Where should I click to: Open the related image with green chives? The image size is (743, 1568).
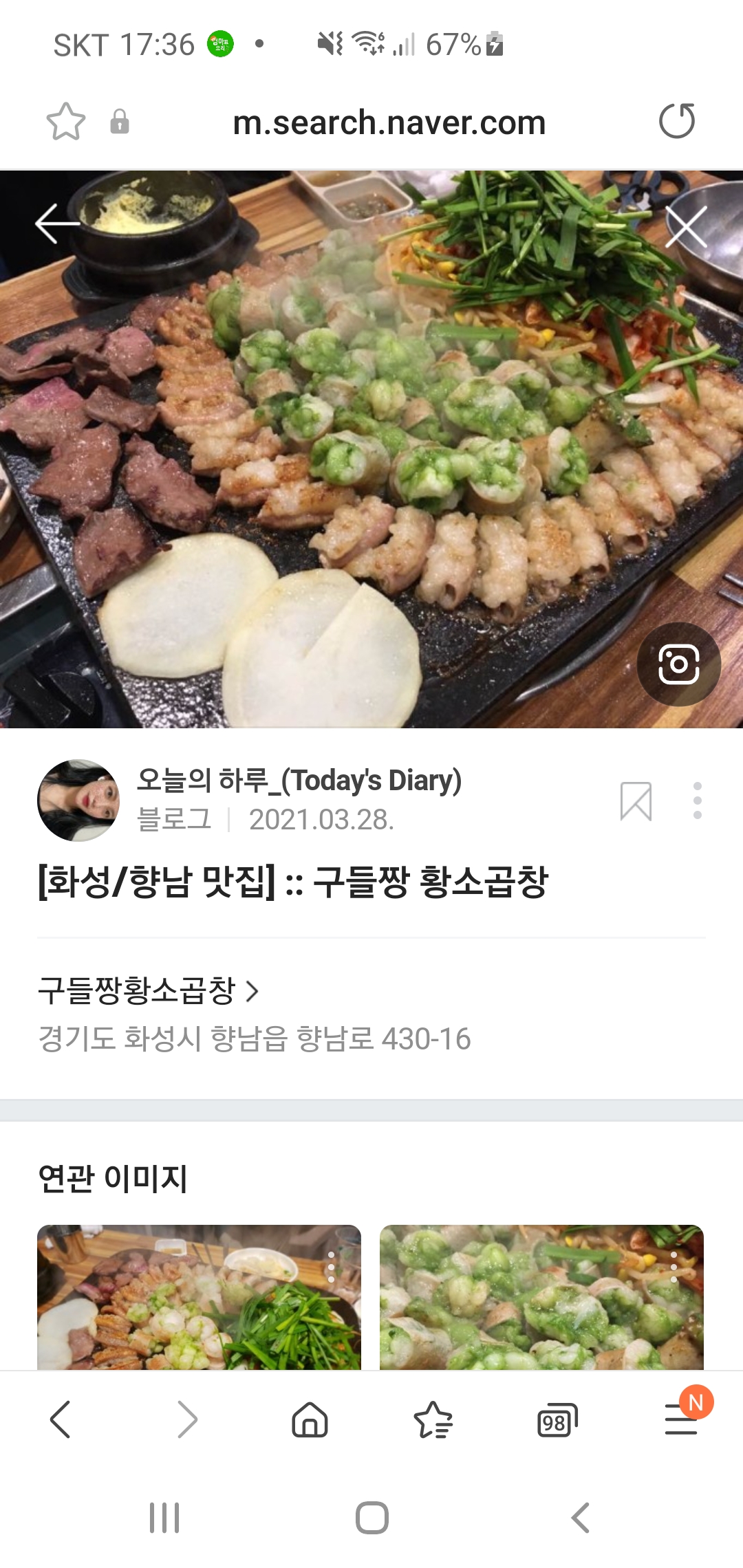coord(199,1297)
